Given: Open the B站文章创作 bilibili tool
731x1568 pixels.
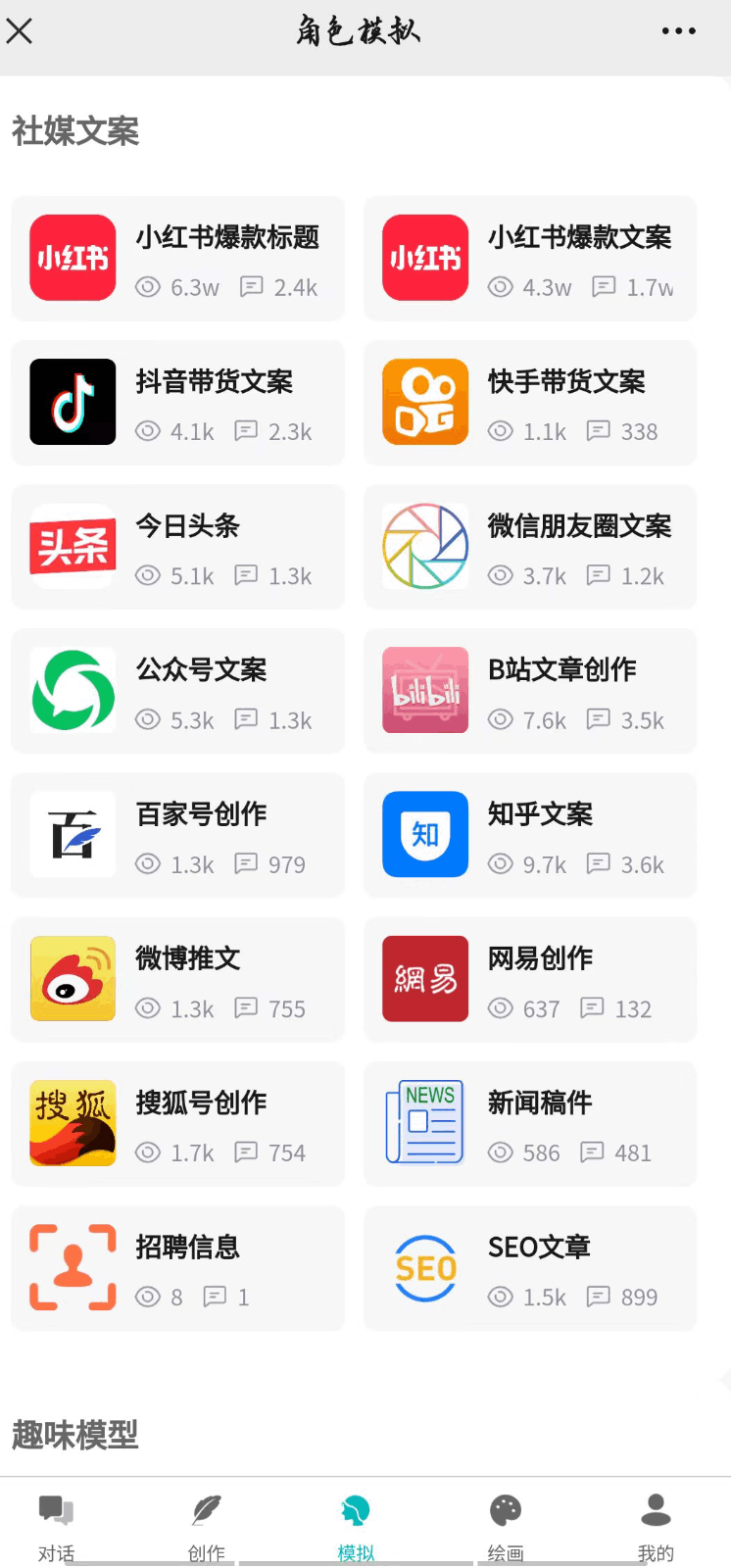Looking at the screenshot, I should click(529, 690).
